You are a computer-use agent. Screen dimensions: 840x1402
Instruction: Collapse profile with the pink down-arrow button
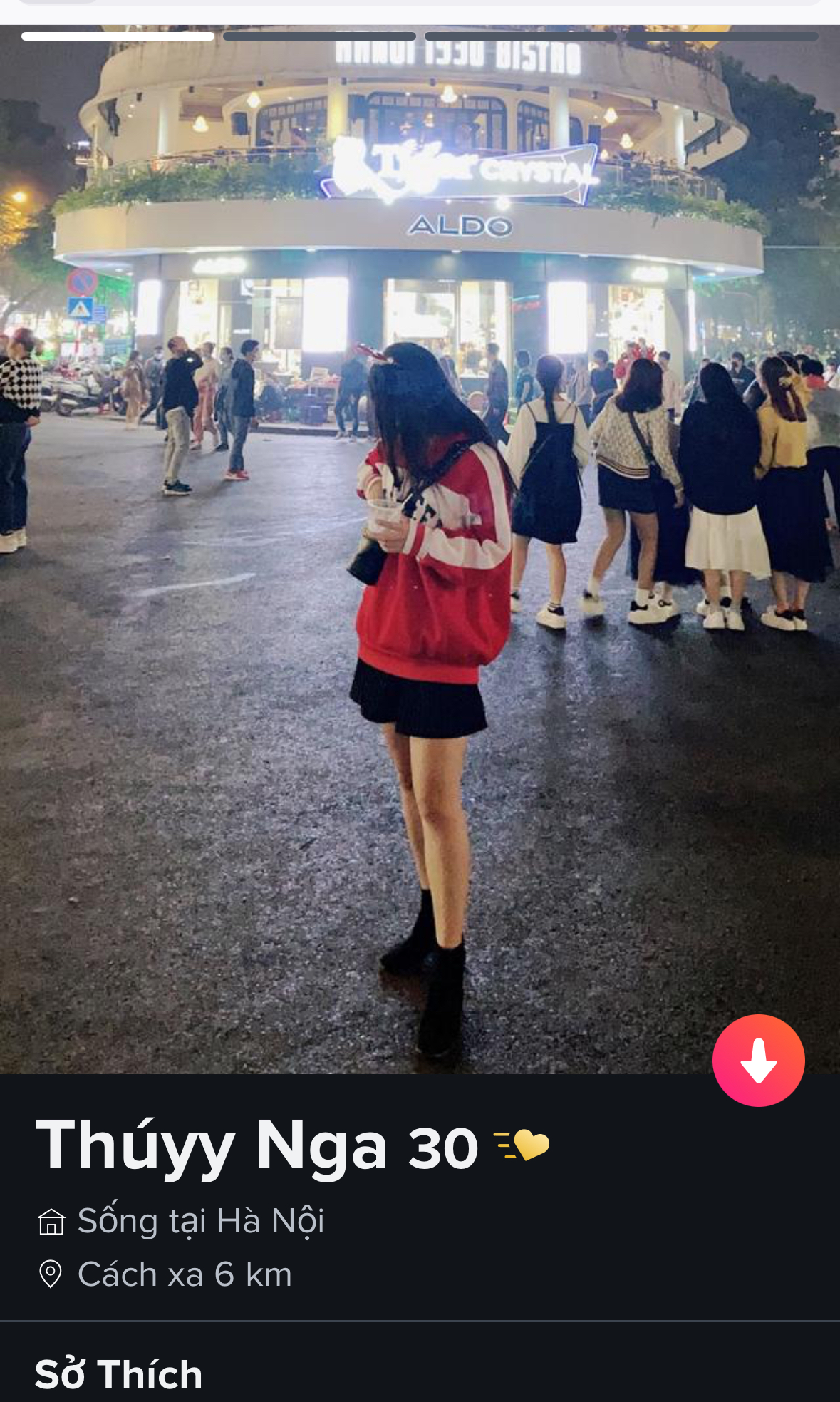pos(758,1060)
